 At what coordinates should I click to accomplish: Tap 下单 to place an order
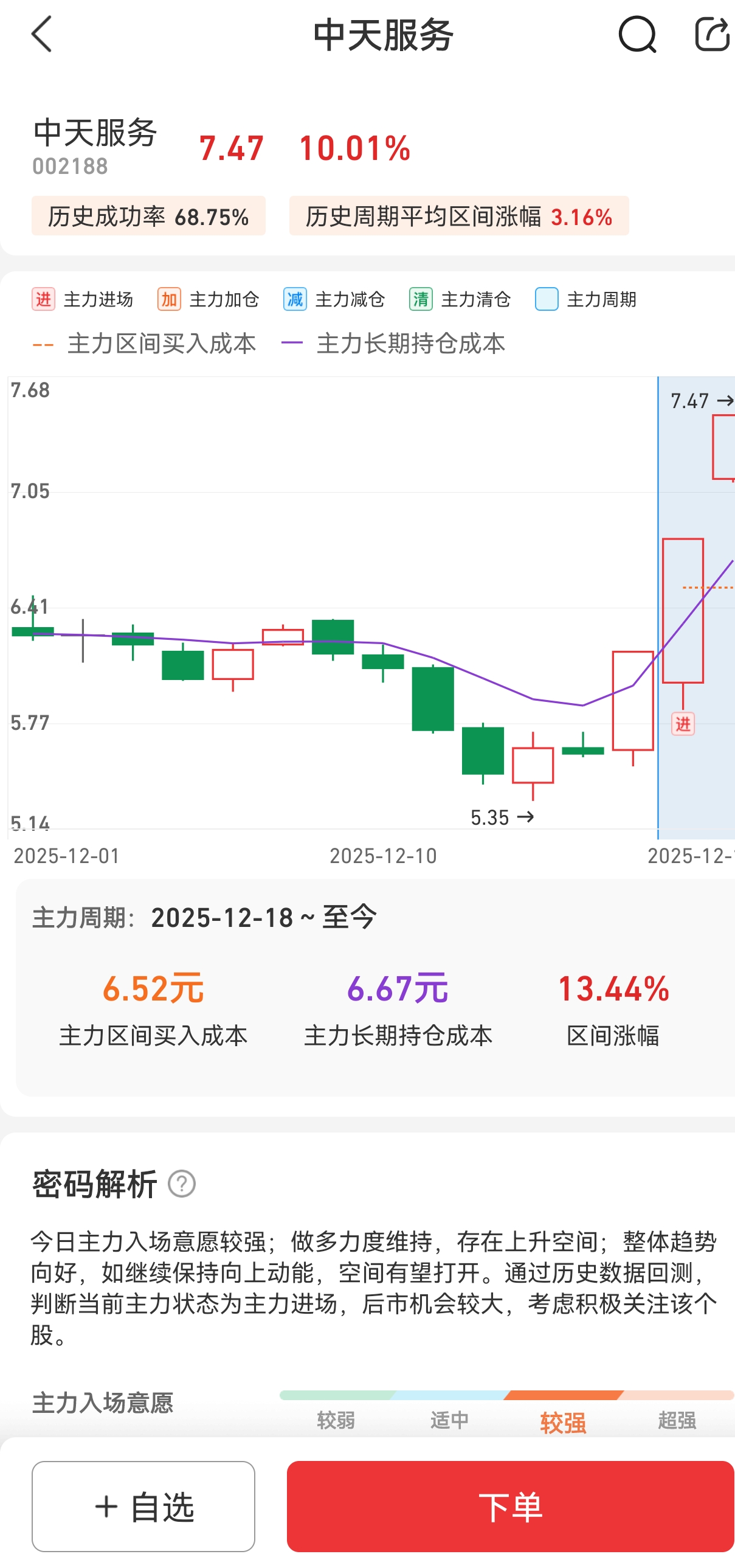click(510, 1506)
